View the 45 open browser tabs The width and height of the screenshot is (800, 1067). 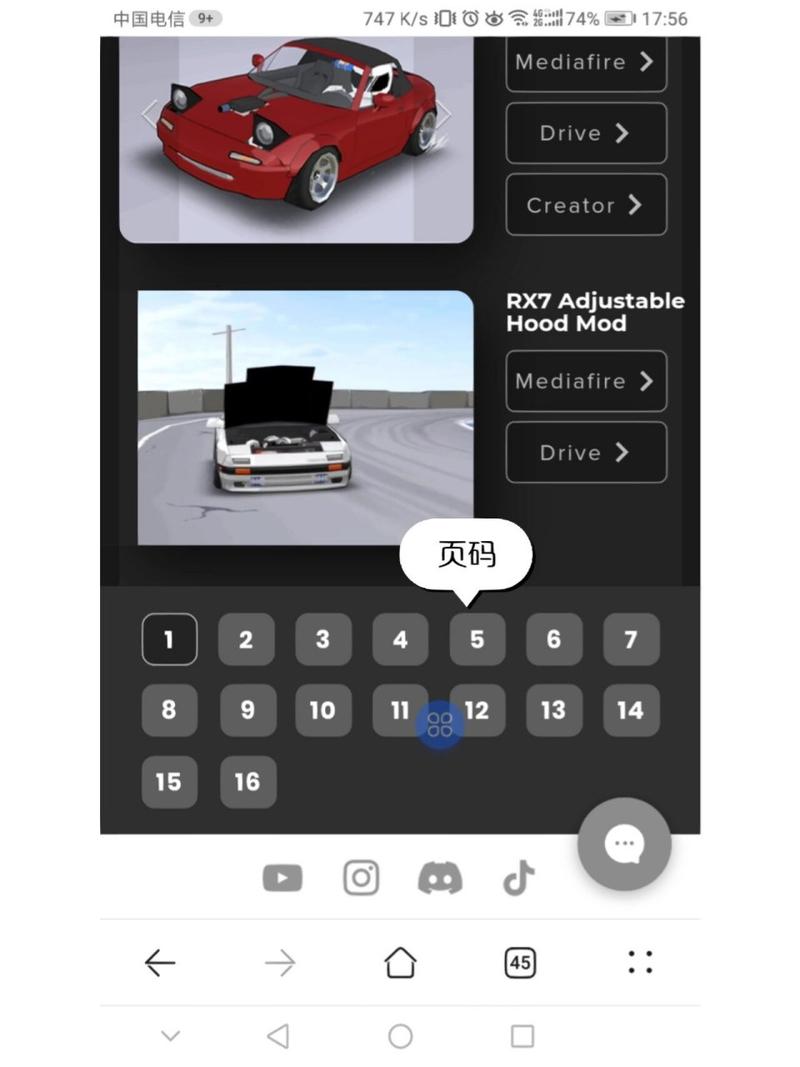(519, 963)
